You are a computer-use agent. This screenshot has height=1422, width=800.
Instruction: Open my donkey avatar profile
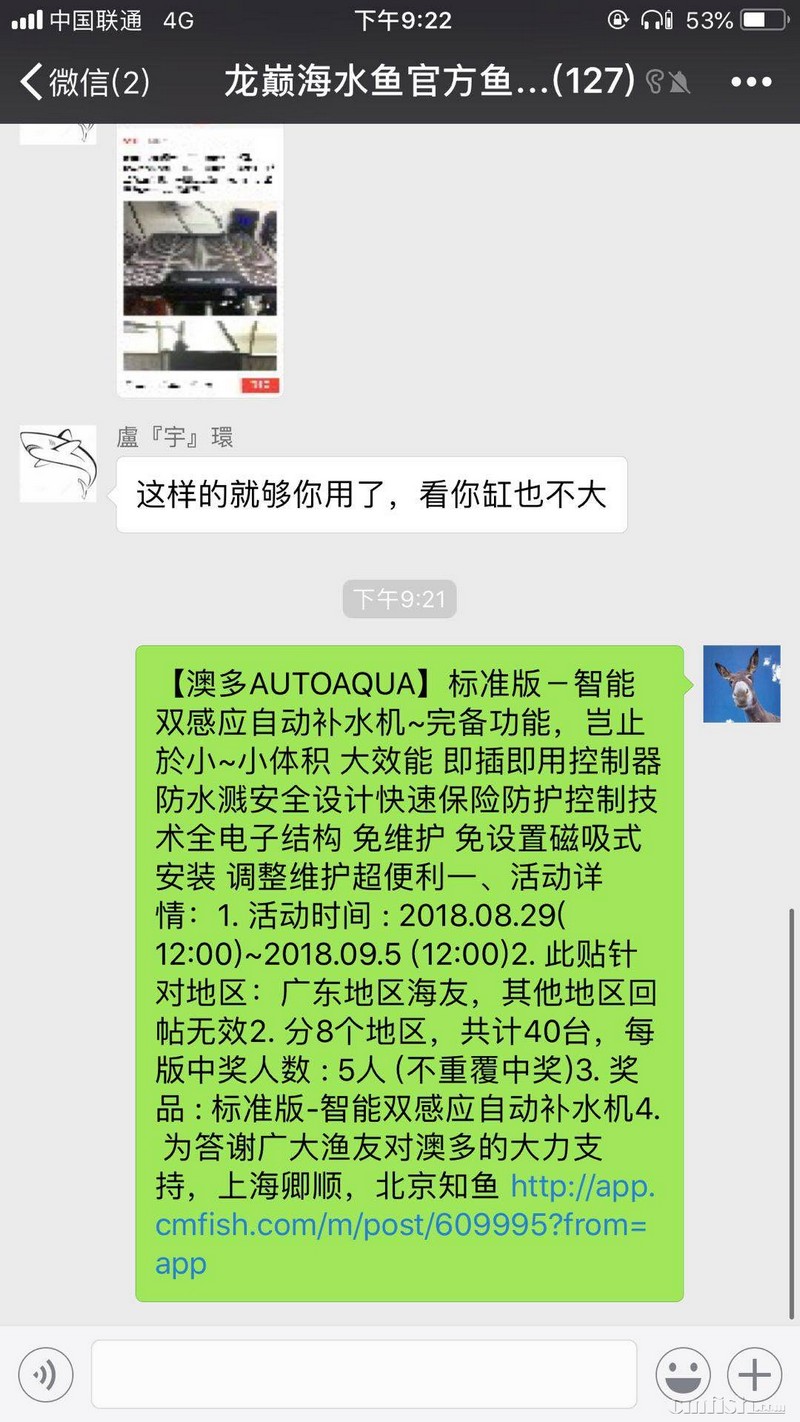pos(741,684)
